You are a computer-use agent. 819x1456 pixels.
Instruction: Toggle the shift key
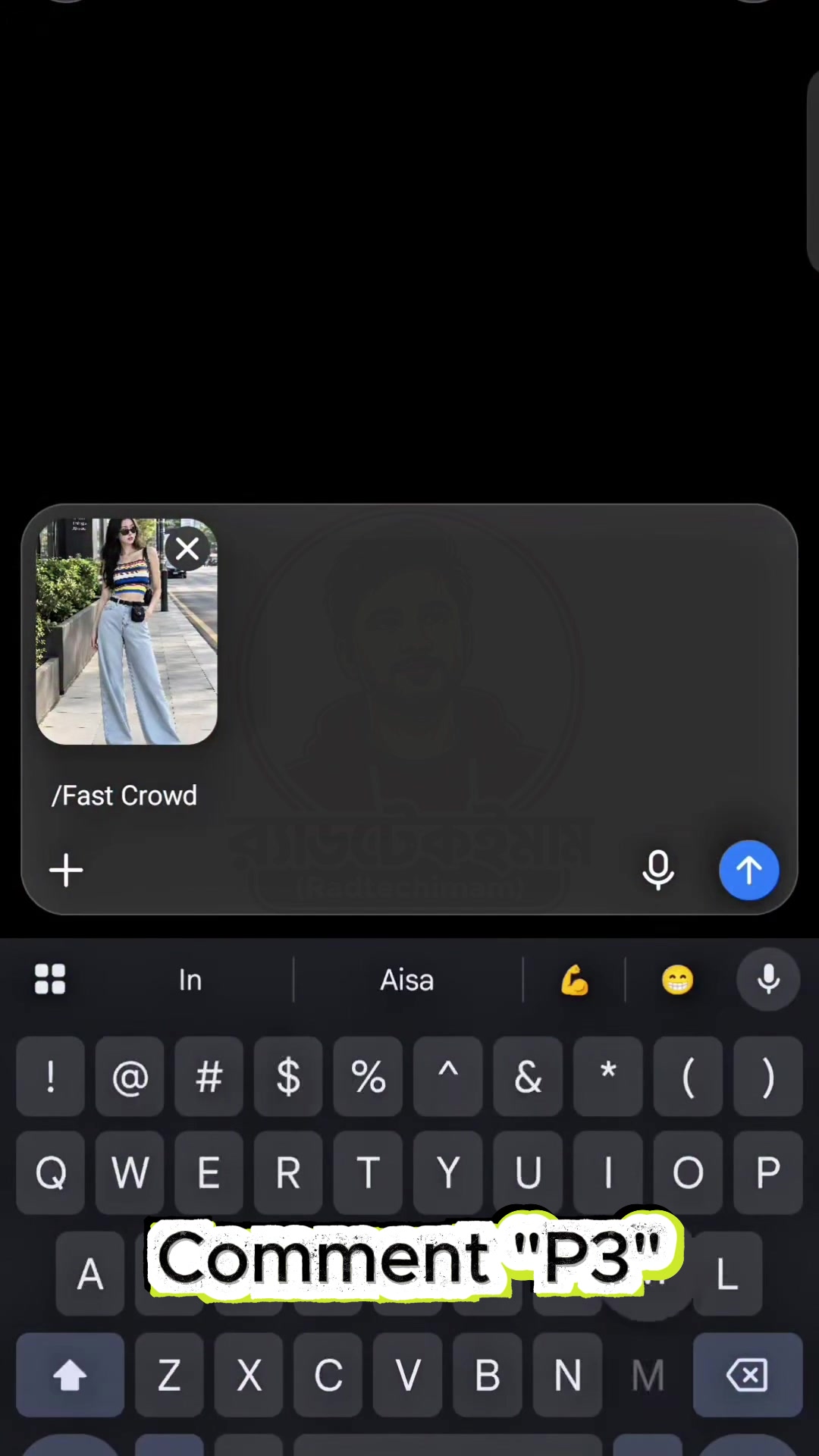[70, 1374]
